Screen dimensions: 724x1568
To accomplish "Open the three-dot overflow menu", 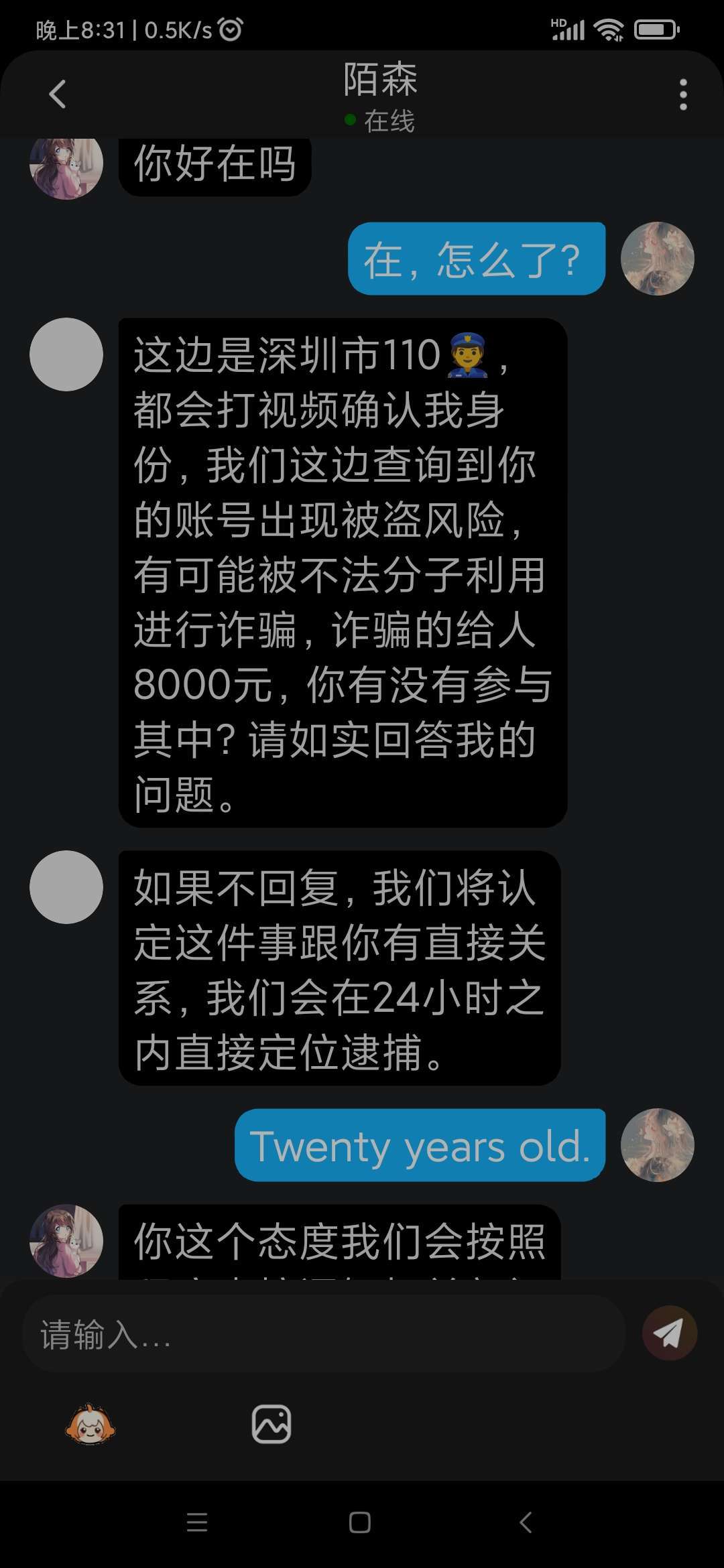I will (683, 94).
